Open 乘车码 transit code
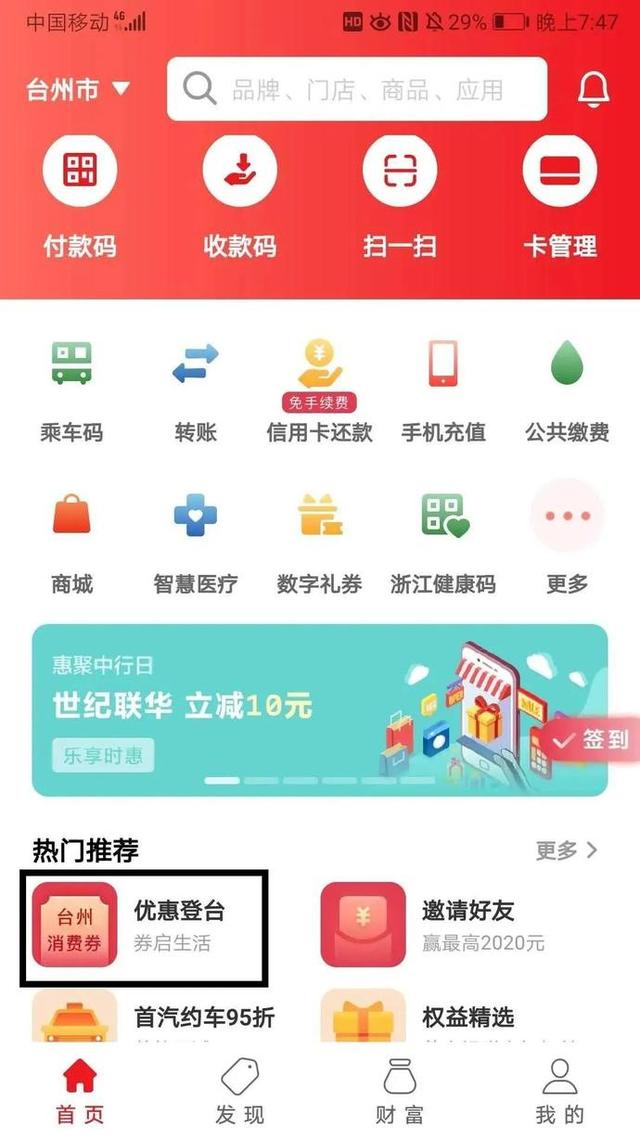This screenshot has width=640, height=1138. (x=72, y=391)
